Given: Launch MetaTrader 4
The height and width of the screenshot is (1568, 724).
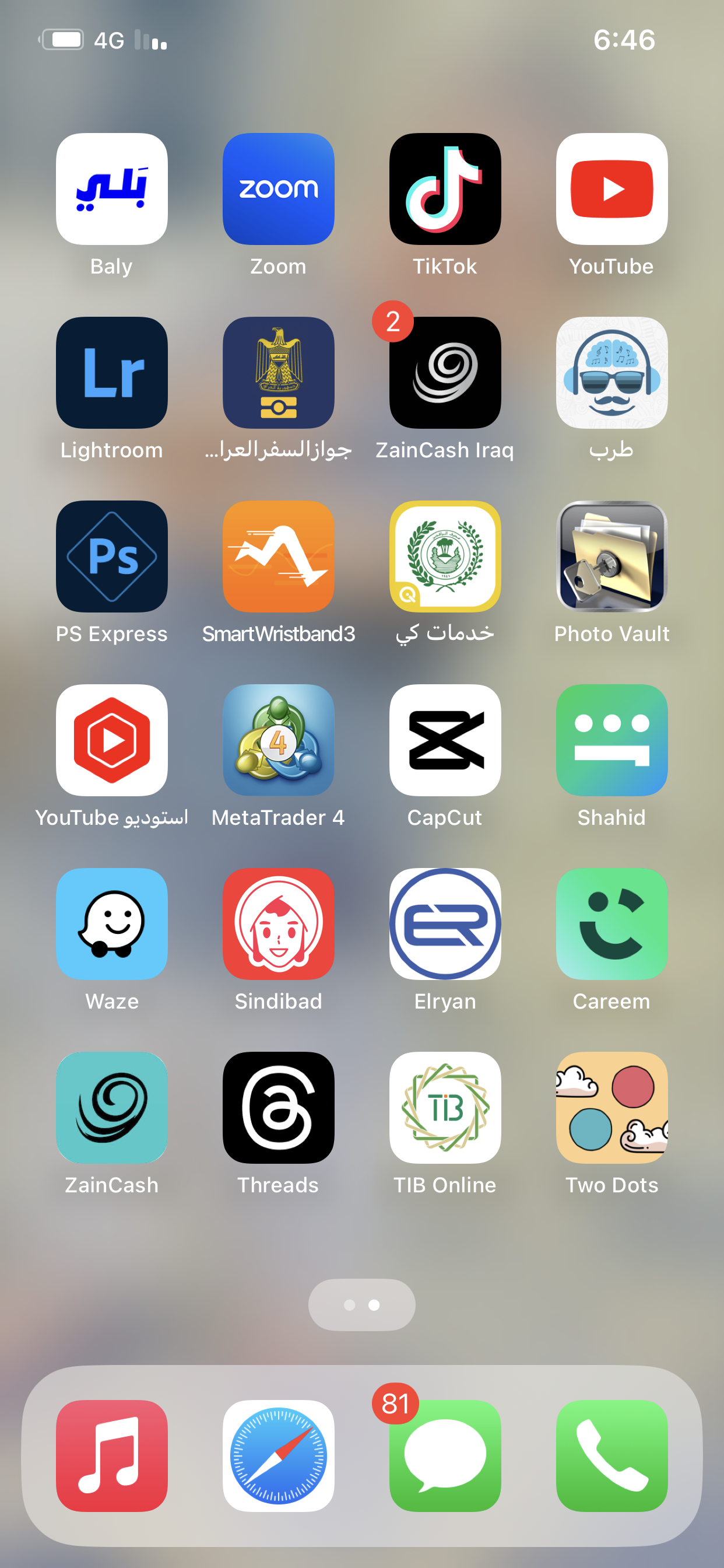Looking at the screenshot, I should coord(278,740).
